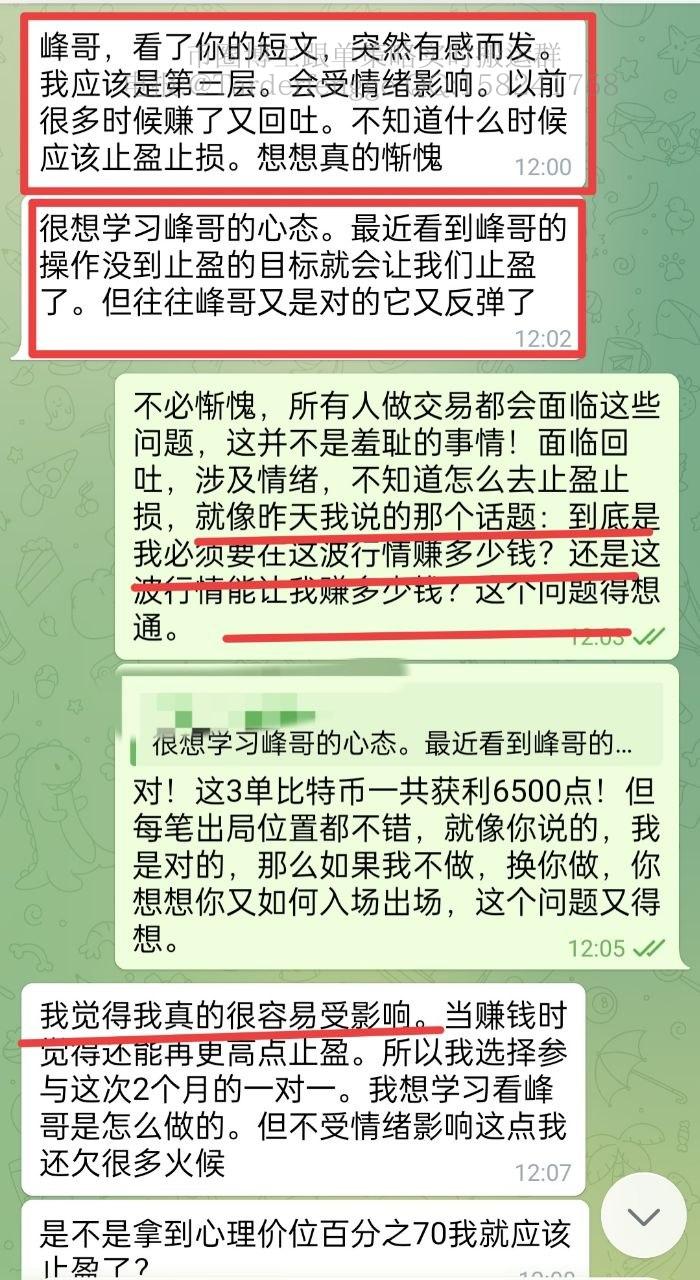Jump to latest messages with down arrow

pos(644,1216)
